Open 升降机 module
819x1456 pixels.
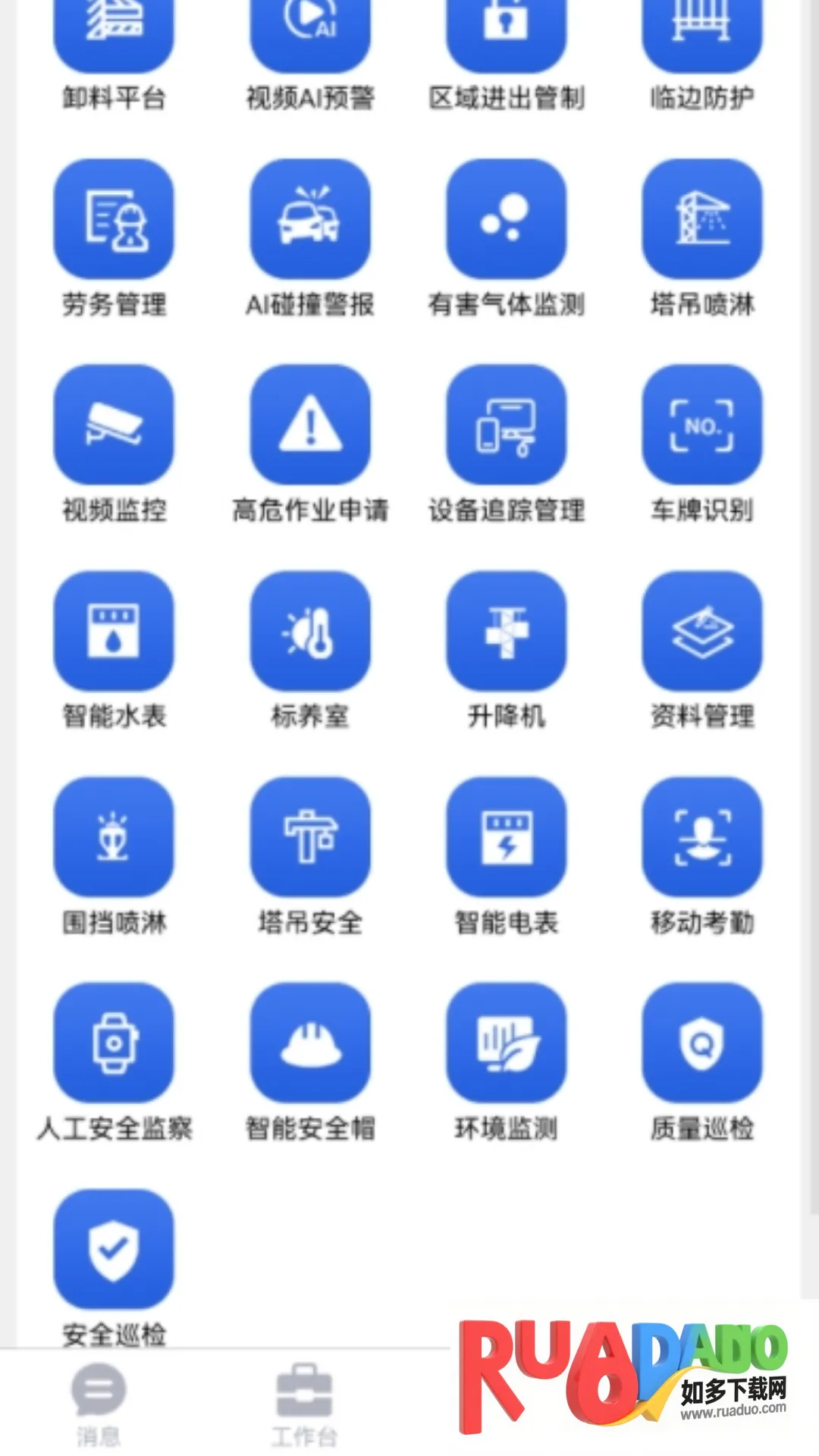point(506,631)
